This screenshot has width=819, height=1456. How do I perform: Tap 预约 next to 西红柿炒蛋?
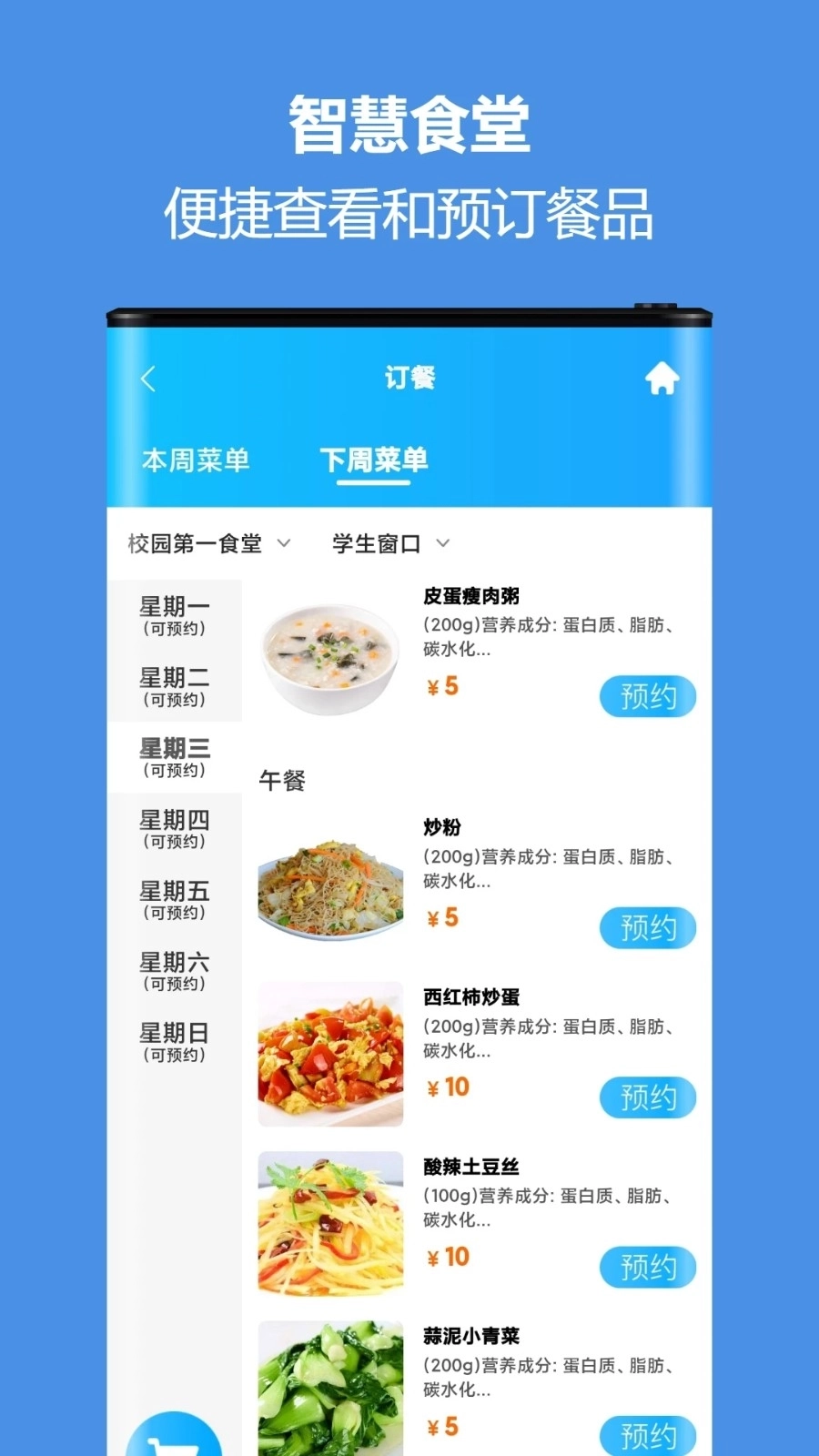pyautogui.click(x=647, y=1098)
